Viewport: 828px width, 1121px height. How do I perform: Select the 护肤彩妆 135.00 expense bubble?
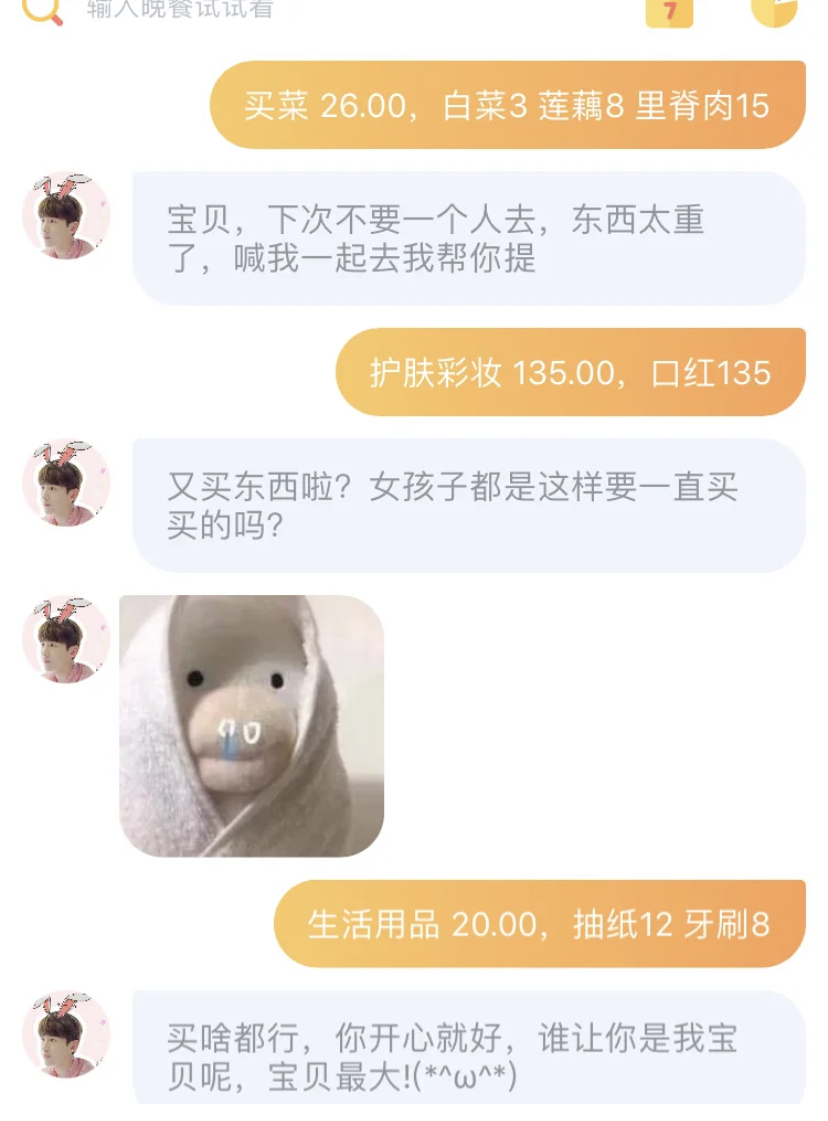(x=570, y=373)
